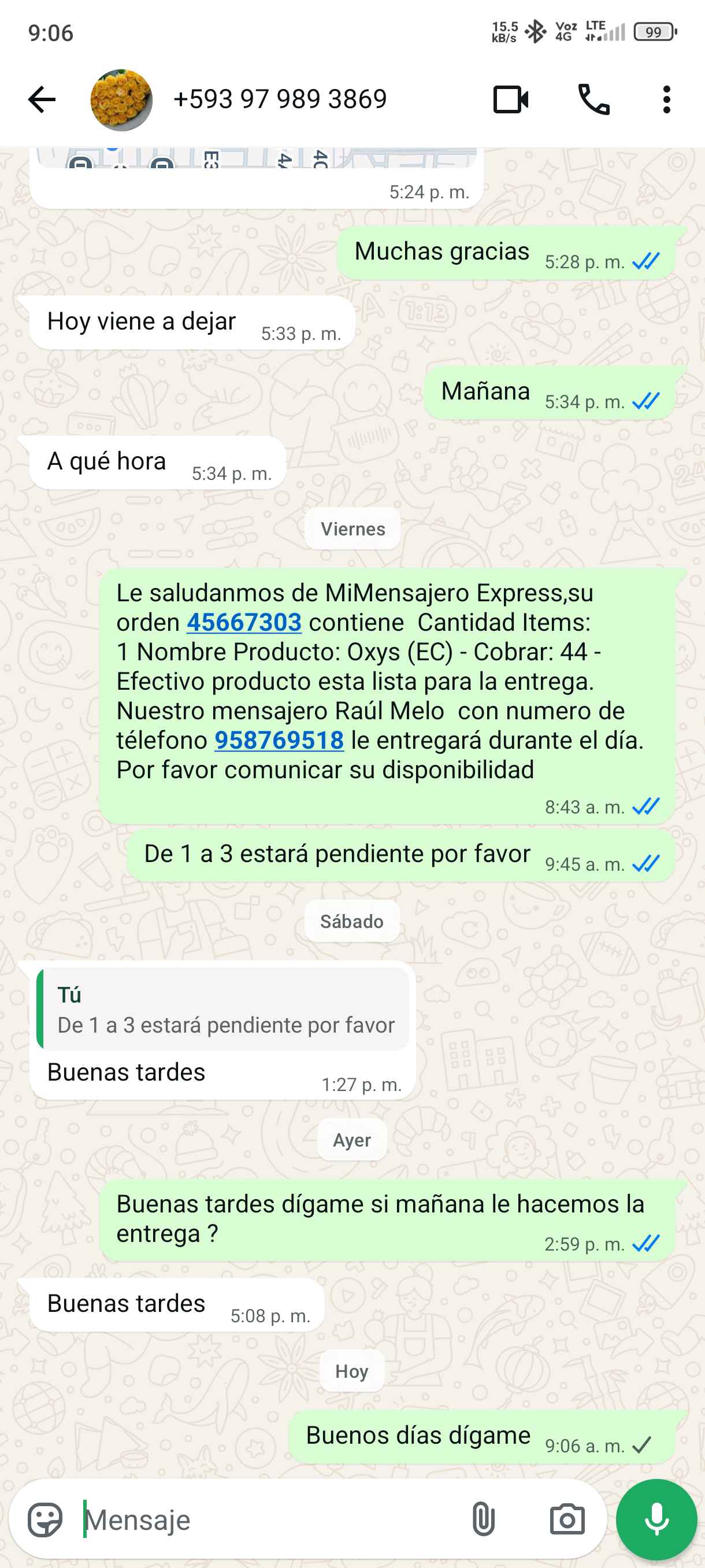Tap the order number link 45667303
The width and height of the screenshot is (705, 1568).
(x=244, y=622)
